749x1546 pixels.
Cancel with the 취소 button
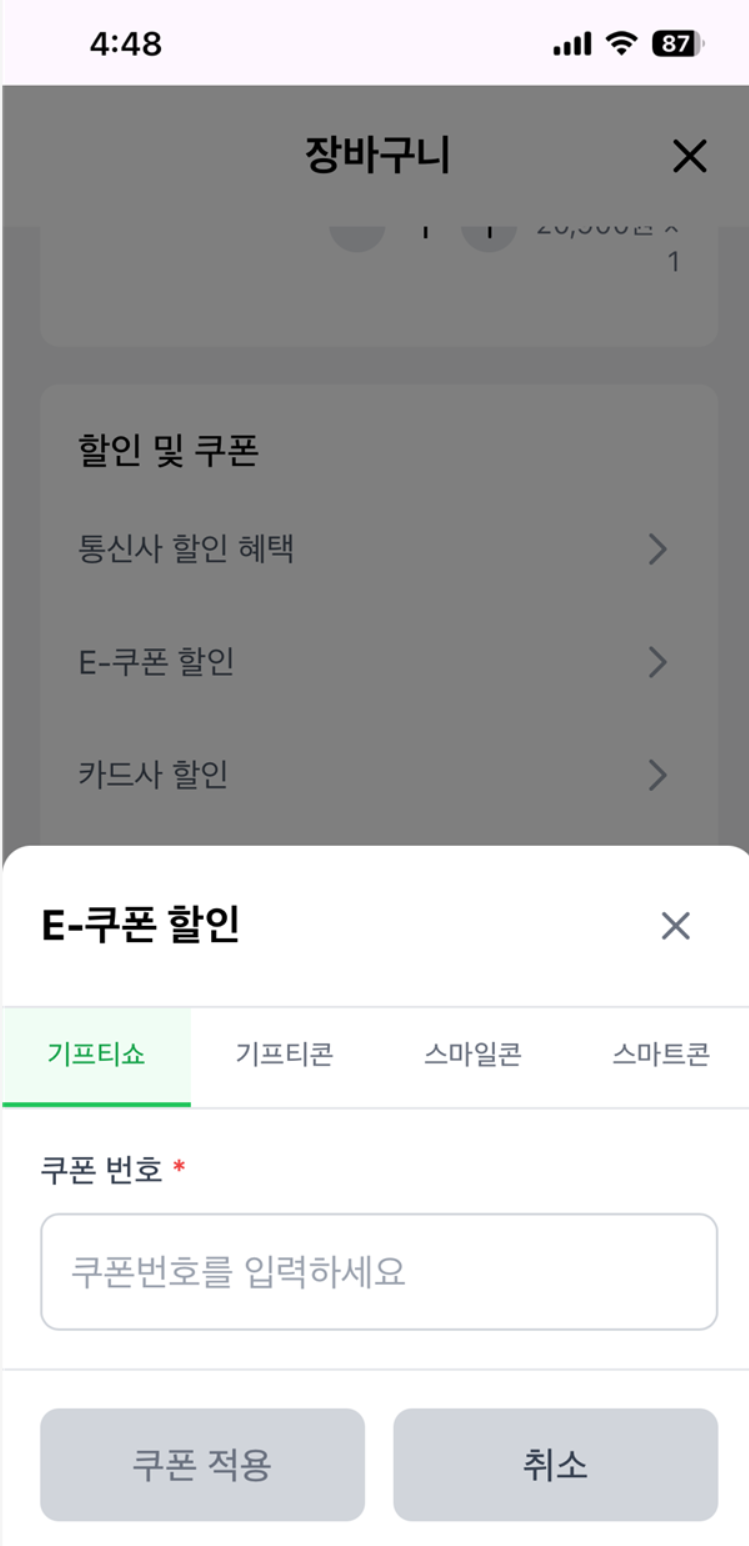(x=555, y=1465)
